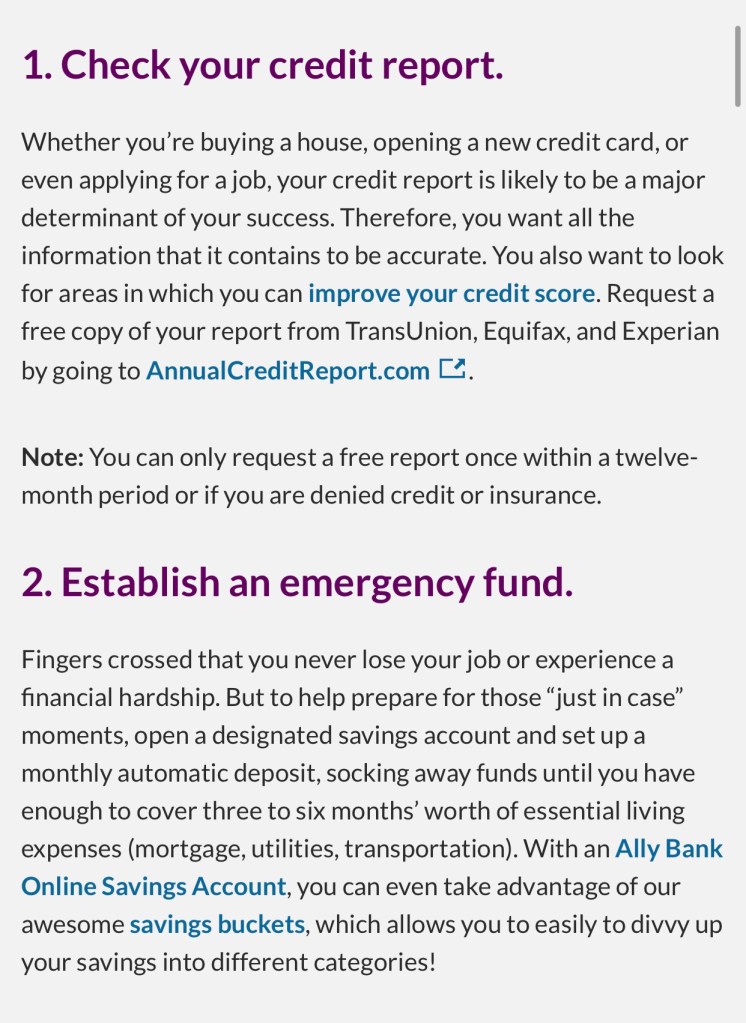Open Ally Bank Online Savings Account link
This screenshot has width=746, height=1023.
(154, 886)
